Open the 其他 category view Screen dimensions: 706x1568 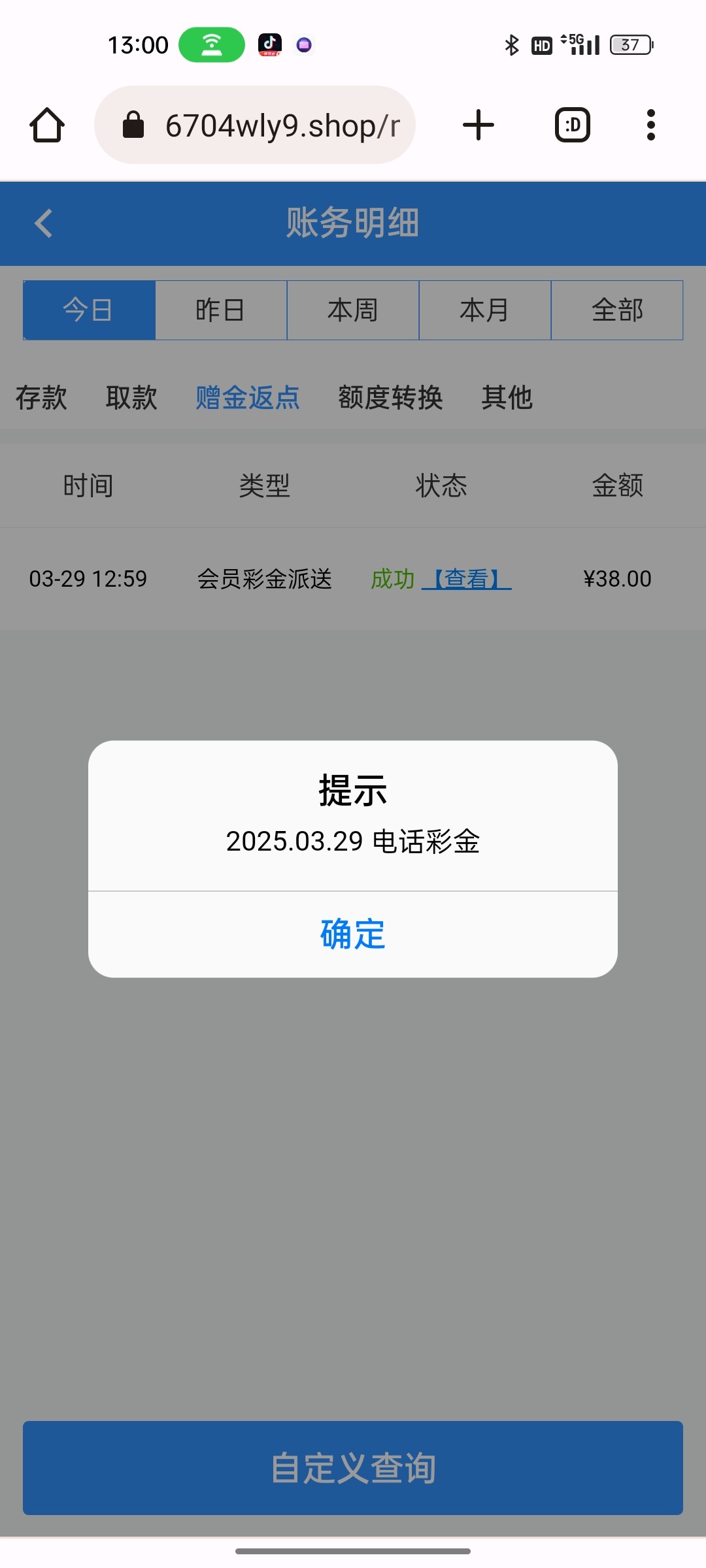508,397
